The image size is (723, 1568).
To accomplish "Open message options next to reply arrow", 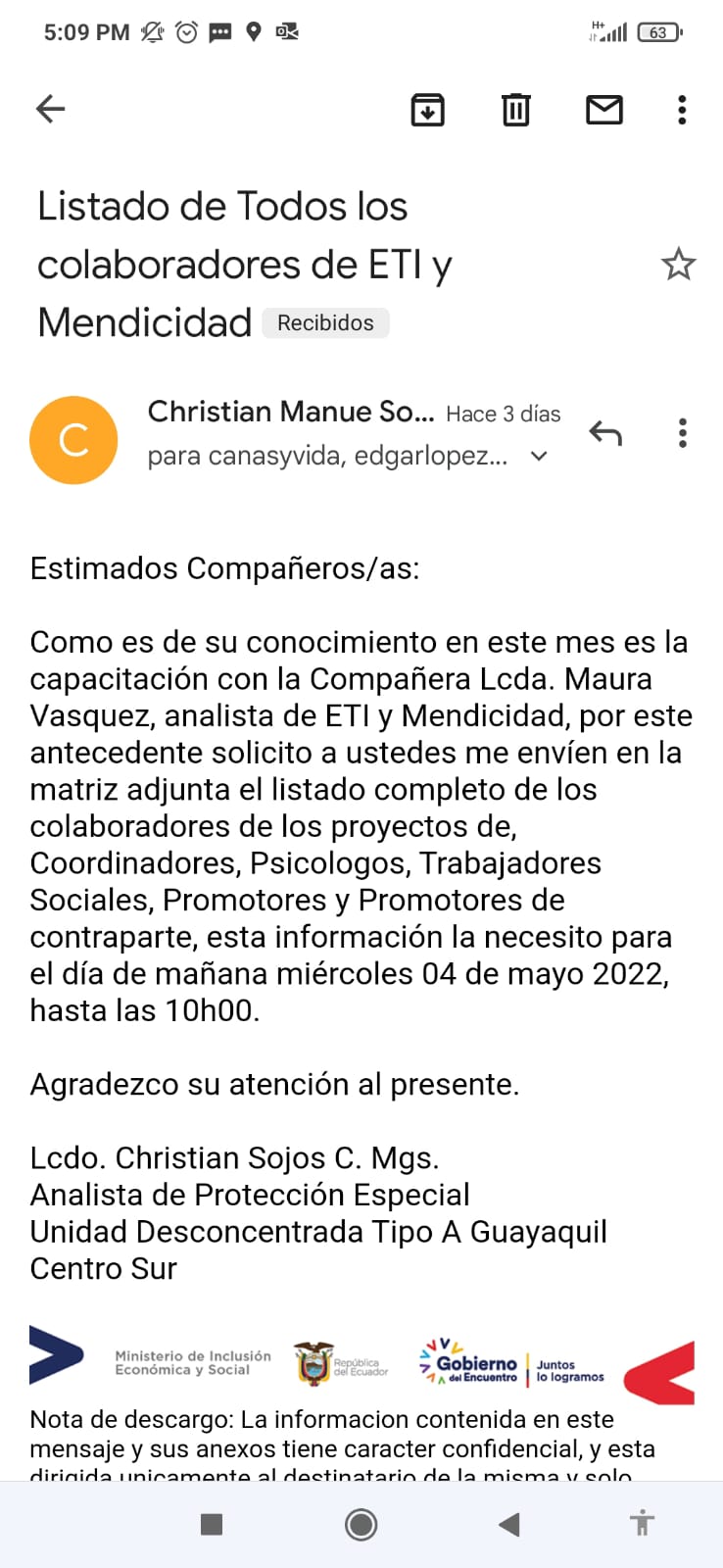I will tap(682, 432).
